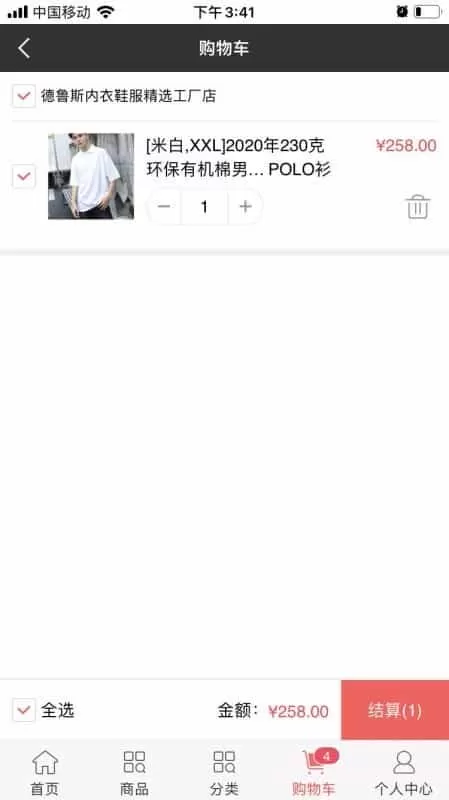Toggle the 全选 select-all checkbox
This screenshot has height=800, width=449.
(x=24, y=710)
